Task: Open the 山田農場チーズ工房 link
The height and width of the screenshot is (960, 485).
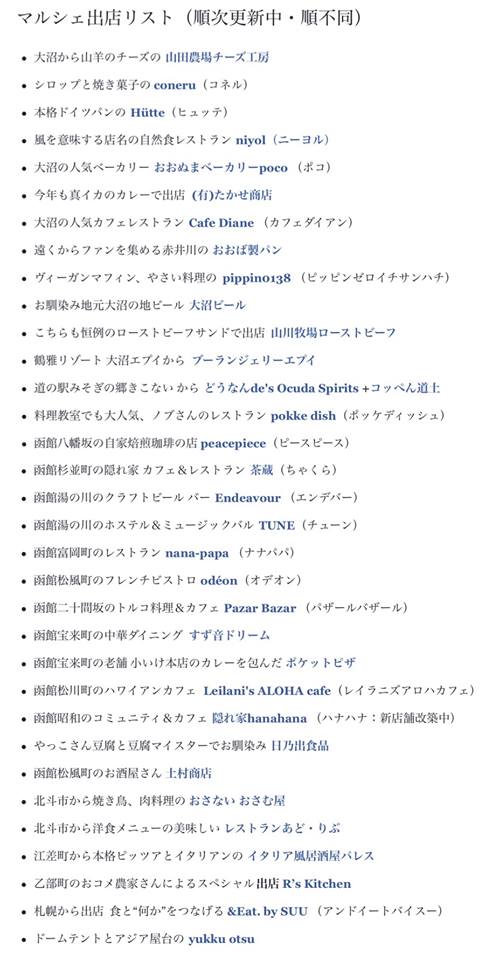Action: coord(217,58)
